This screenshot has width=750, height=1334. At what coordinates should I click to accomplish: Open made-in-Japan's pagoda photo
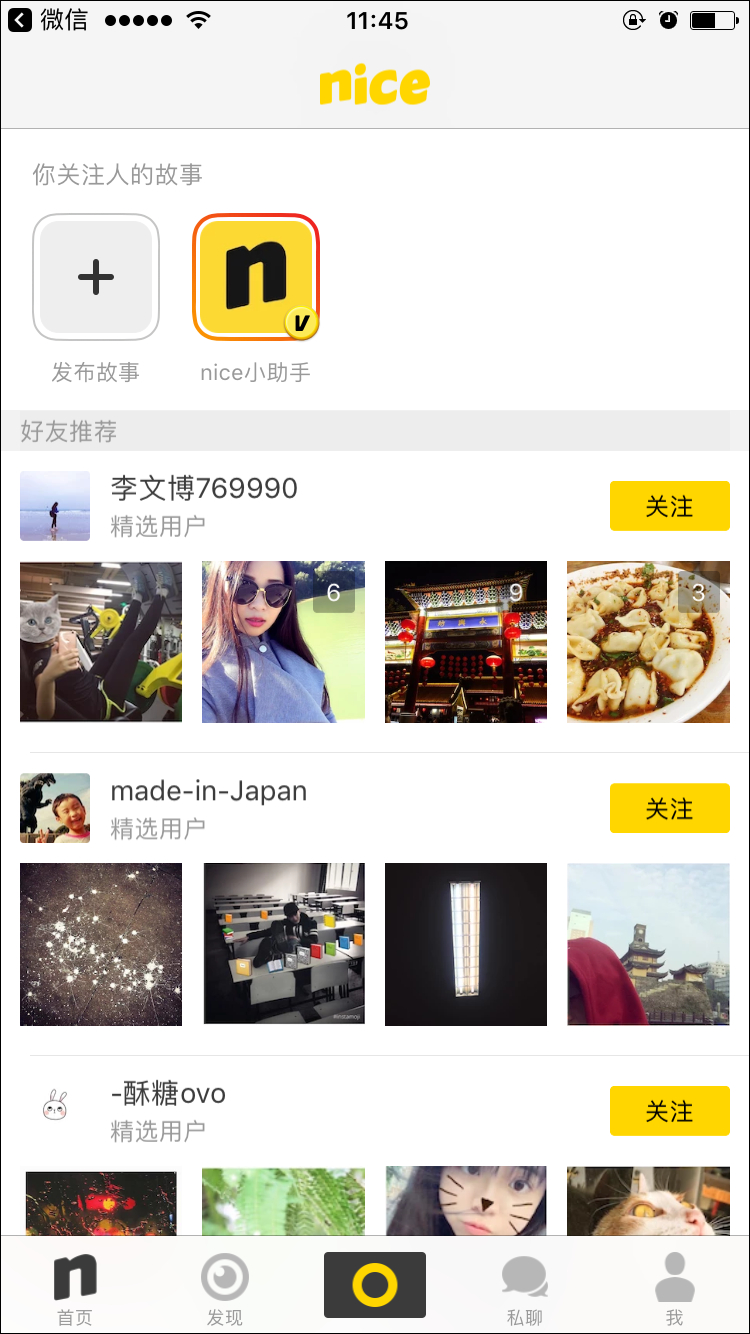(x=647, y=944)
